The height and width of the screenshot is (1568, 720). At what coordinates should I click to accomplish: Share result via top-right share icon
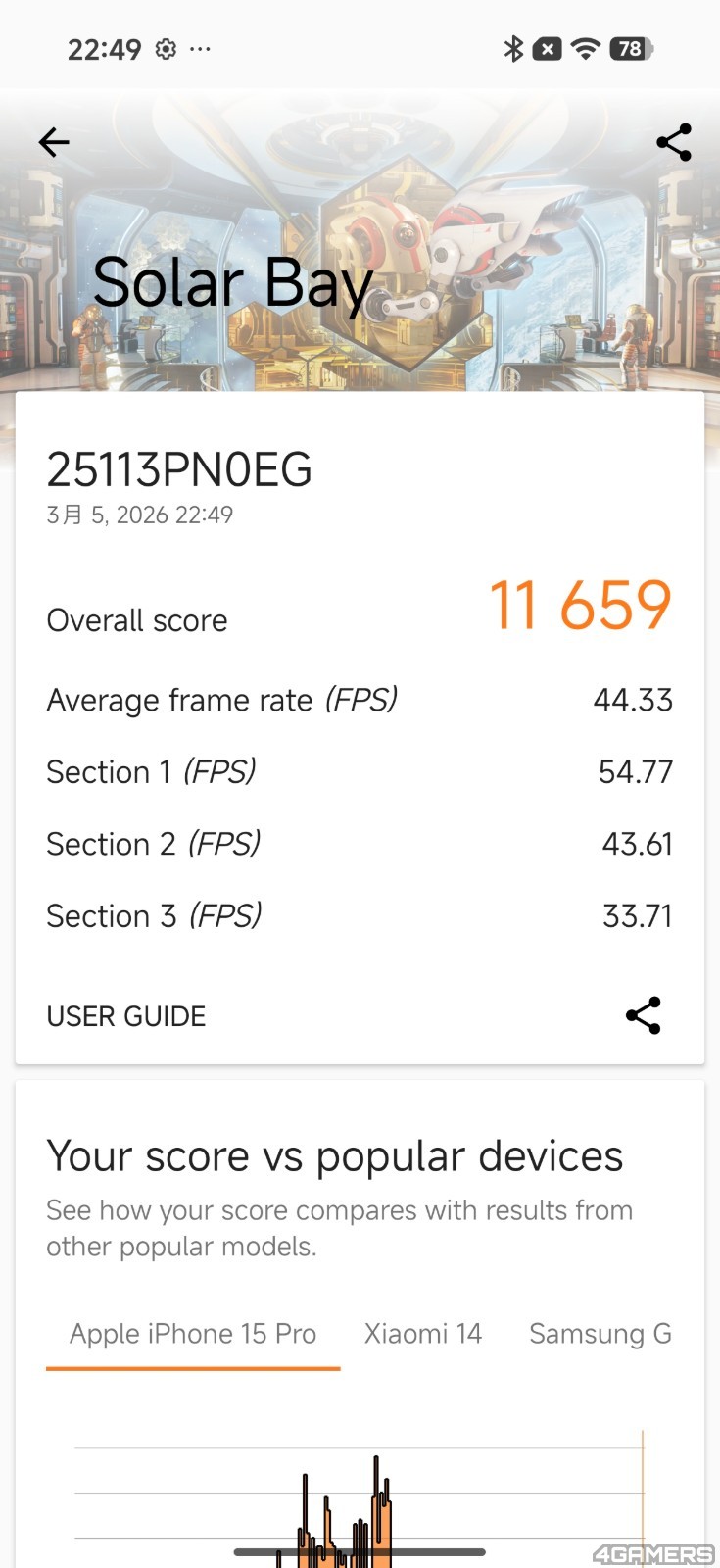tap(674, 143)
